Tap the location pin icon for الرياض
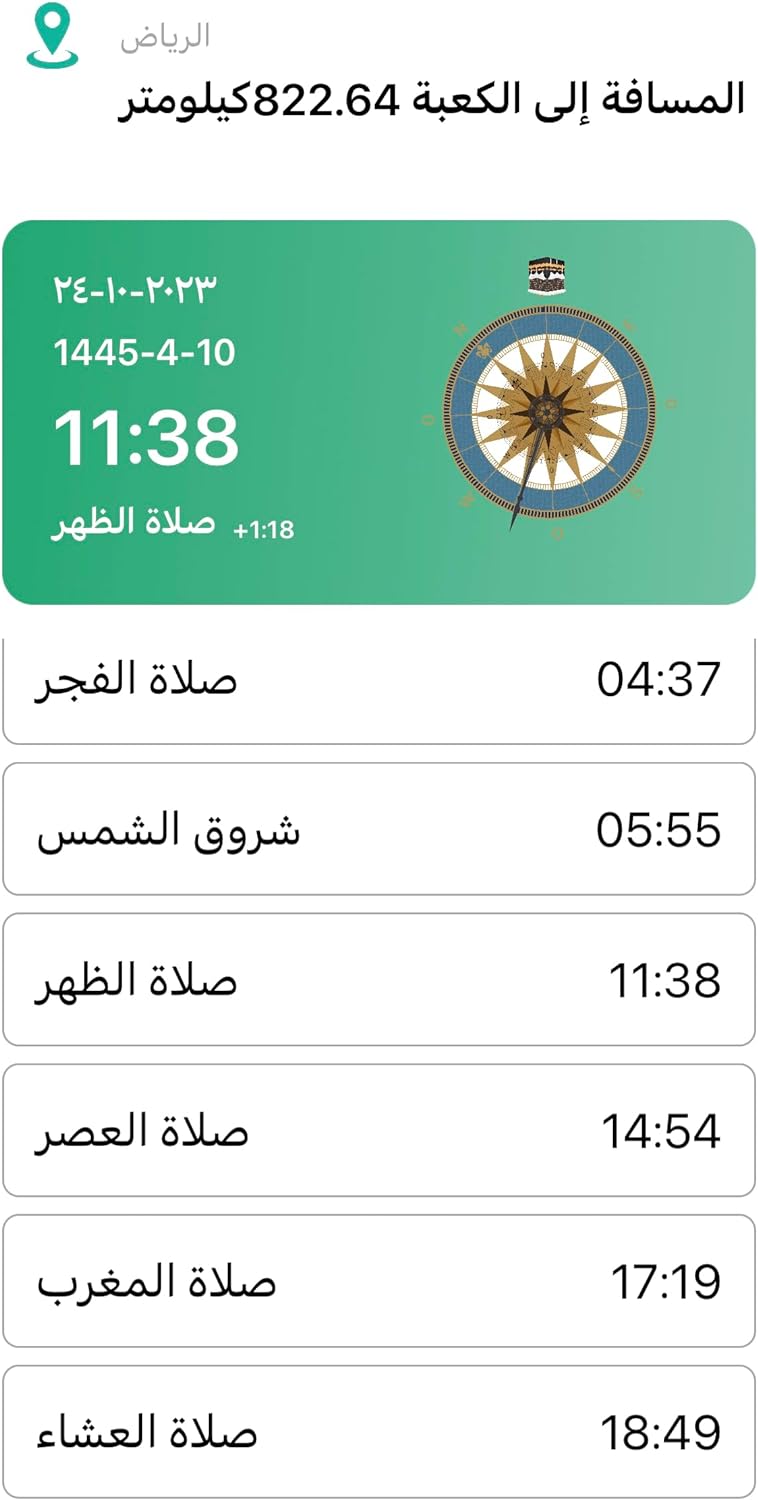This screenshot has width=758, height=1500. click(52, 36)
